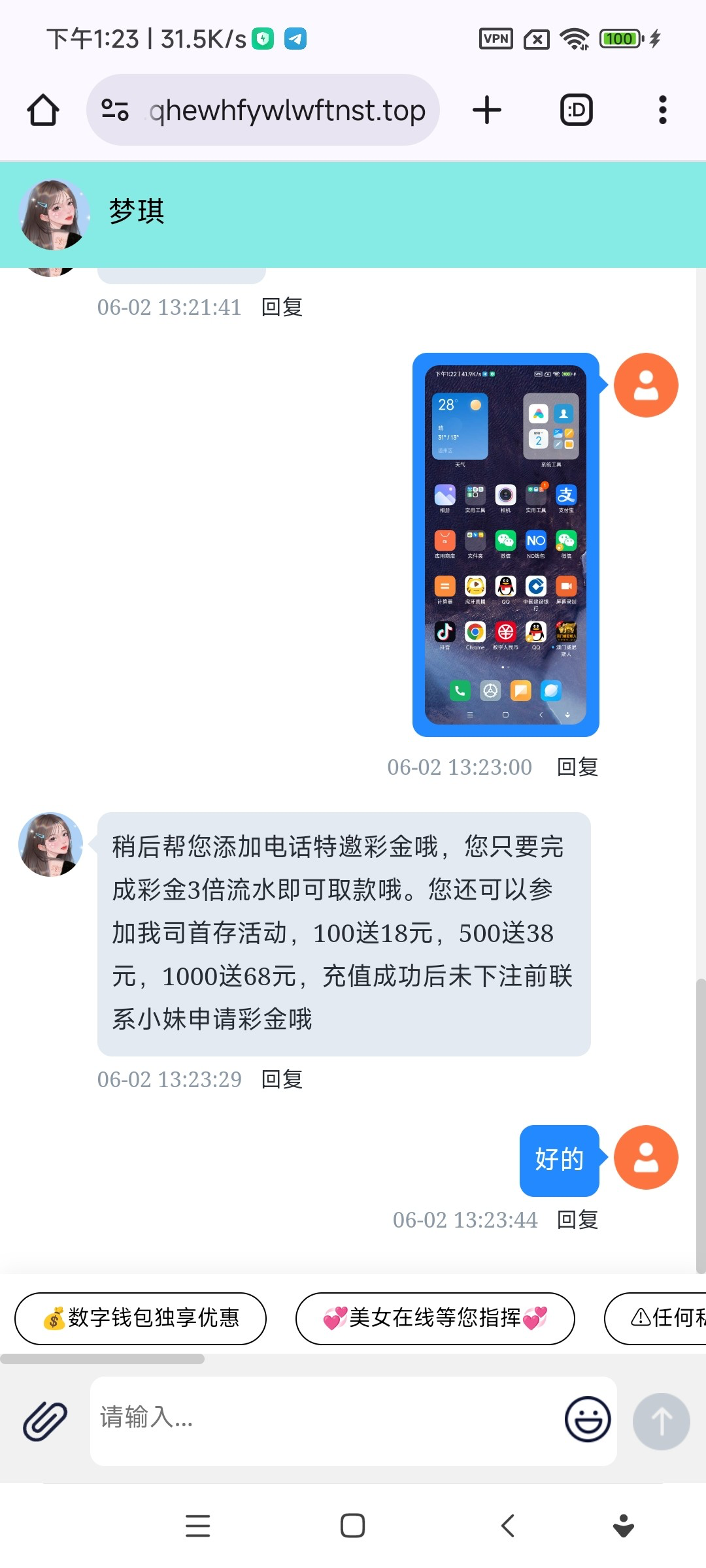The image size is (706, 1568).
Task: Open recent apps from navigation bar
Action: pyautogui.click(x=197, y=1526)
